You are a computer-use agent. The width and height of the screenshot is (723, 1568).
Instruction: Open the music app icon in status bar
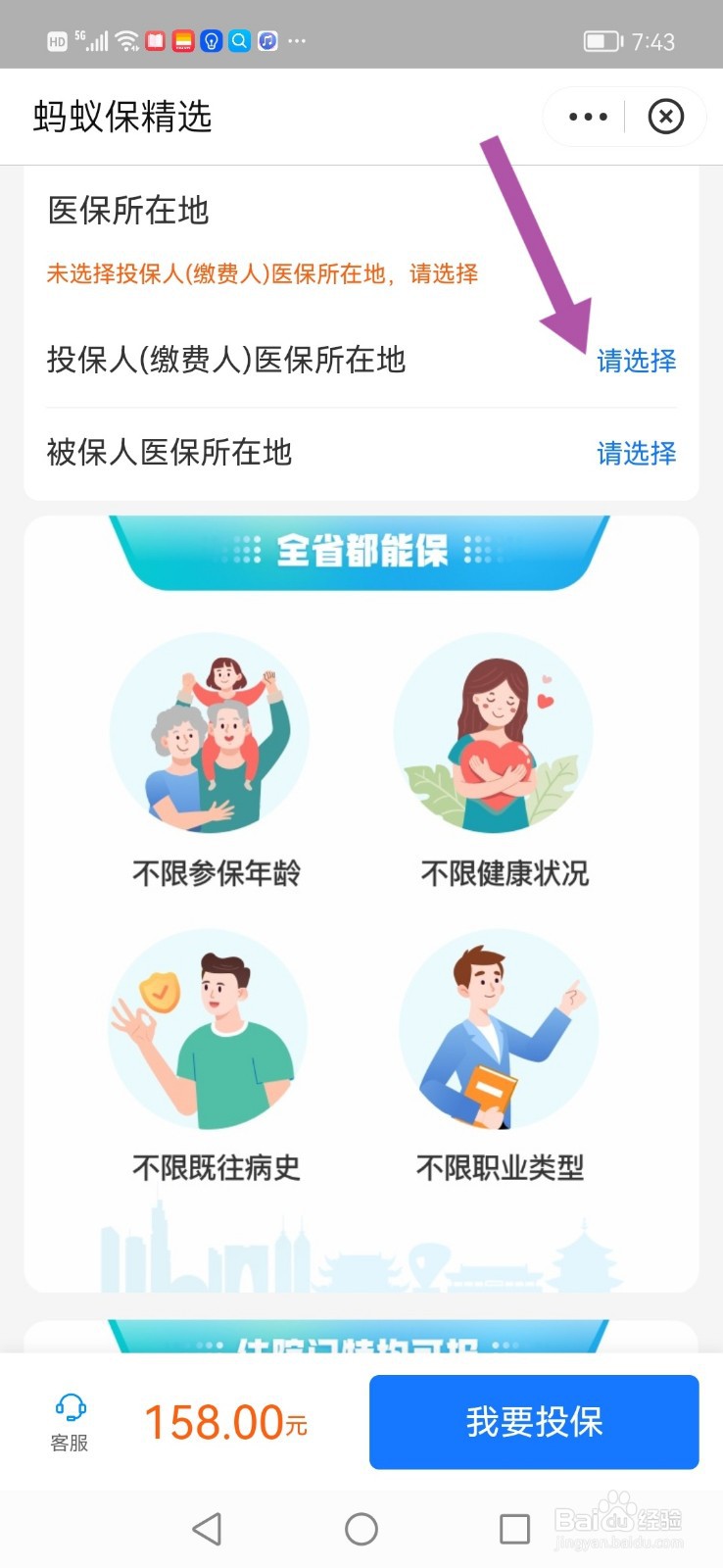pyautogui.click(x=265, y=40)
